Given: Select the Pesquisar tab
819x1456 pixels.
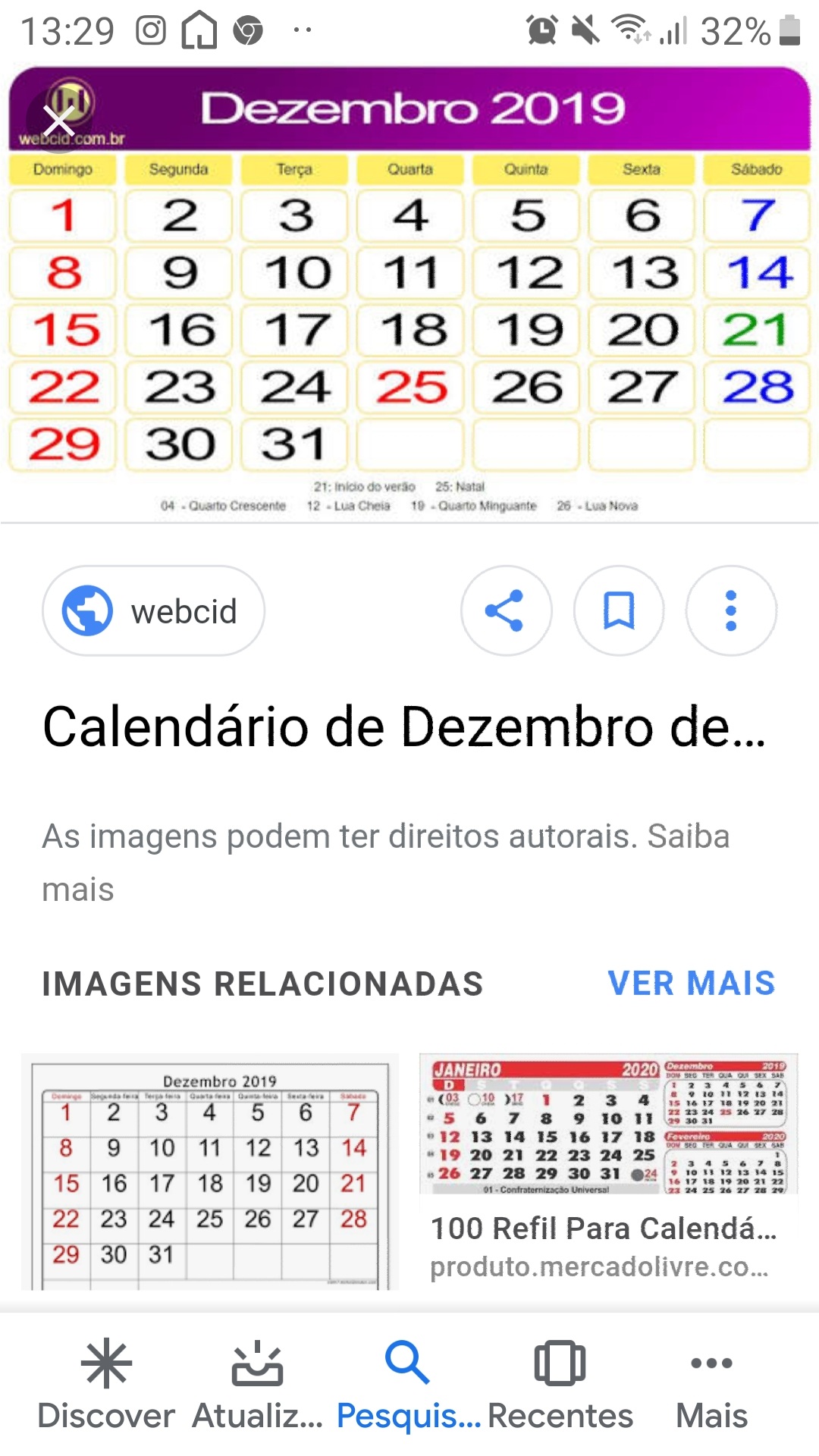Looking at the screenshot, I should tap(408, 1385).
